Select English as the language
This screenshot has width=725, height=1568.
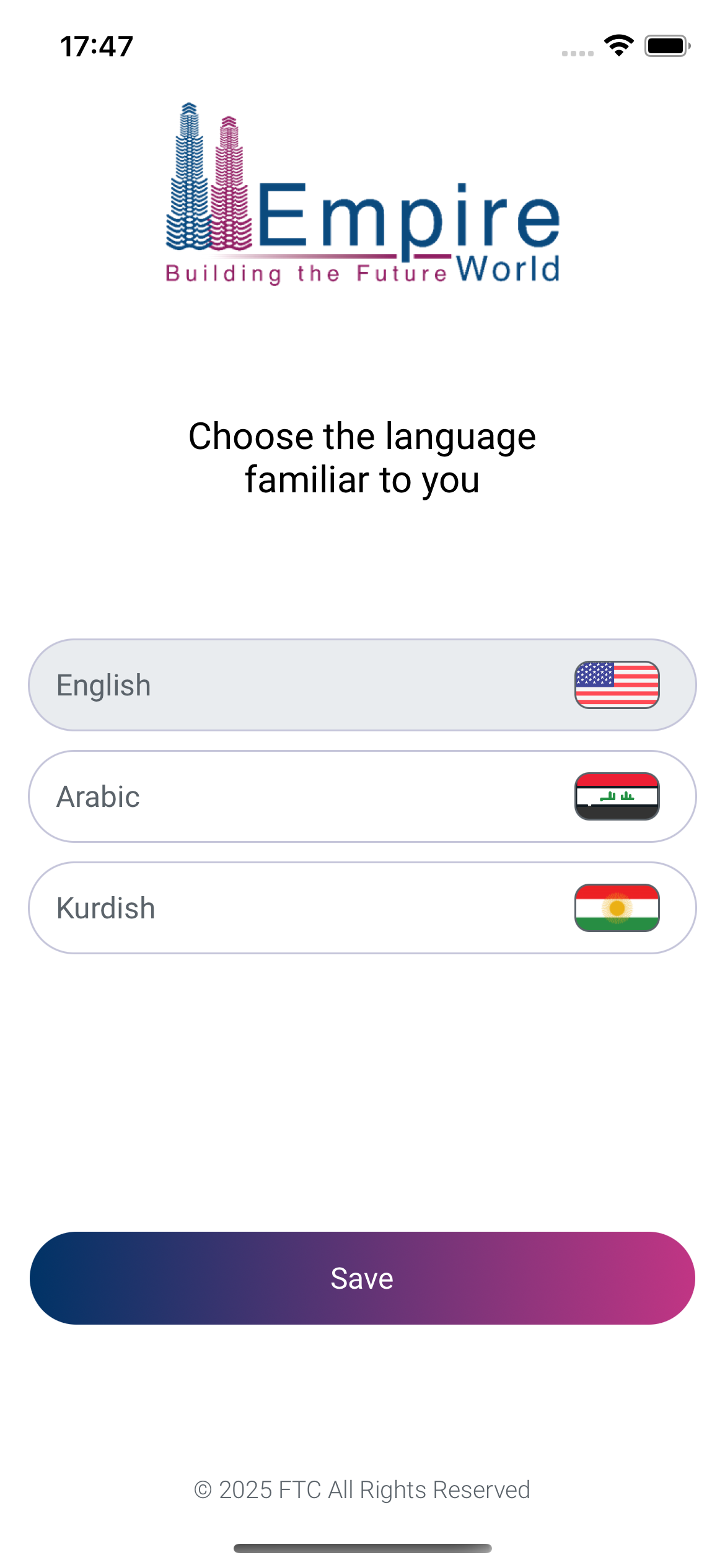362,685
